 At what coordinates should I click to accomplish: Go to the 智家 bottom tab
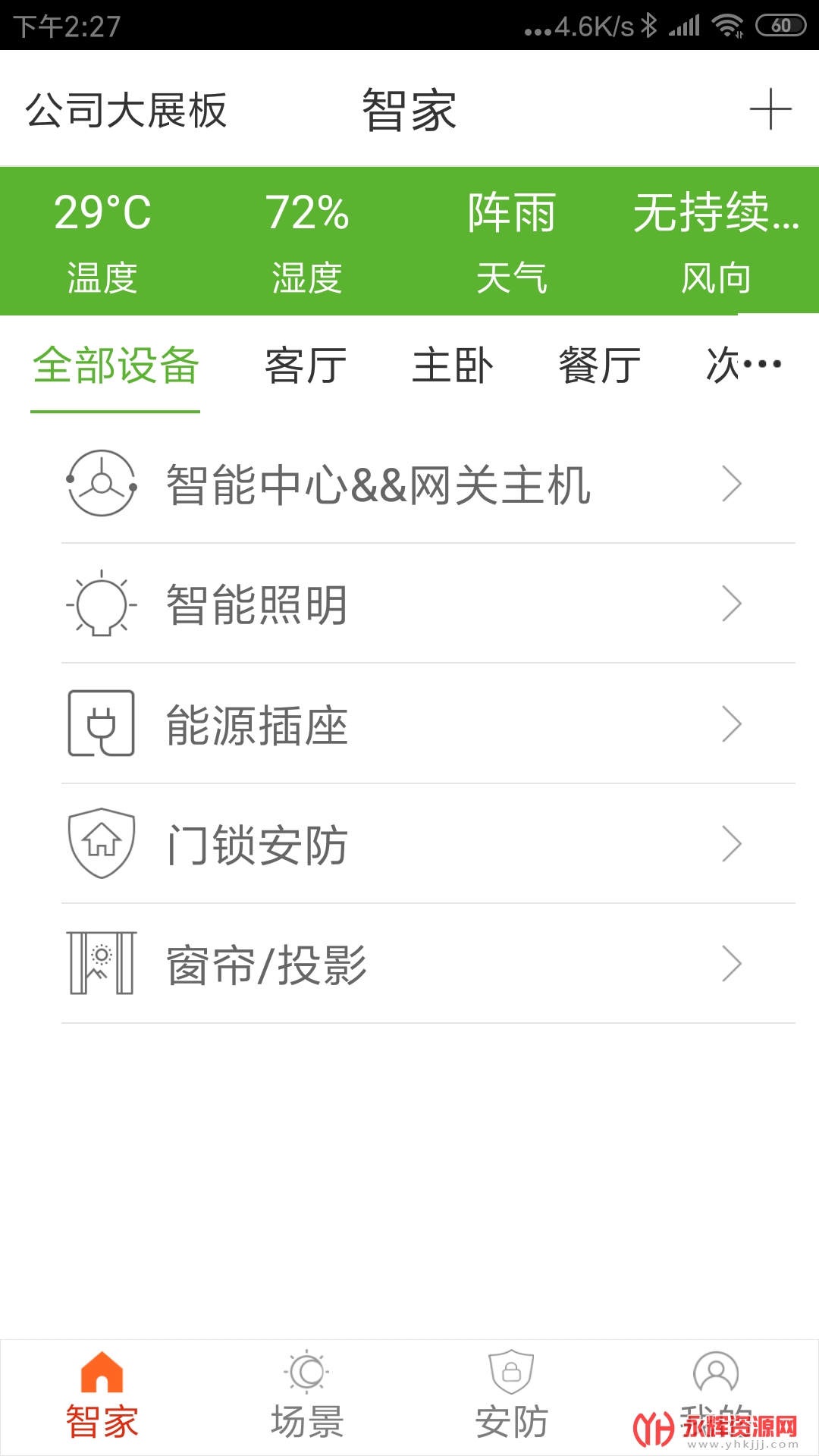point(102,1397)
